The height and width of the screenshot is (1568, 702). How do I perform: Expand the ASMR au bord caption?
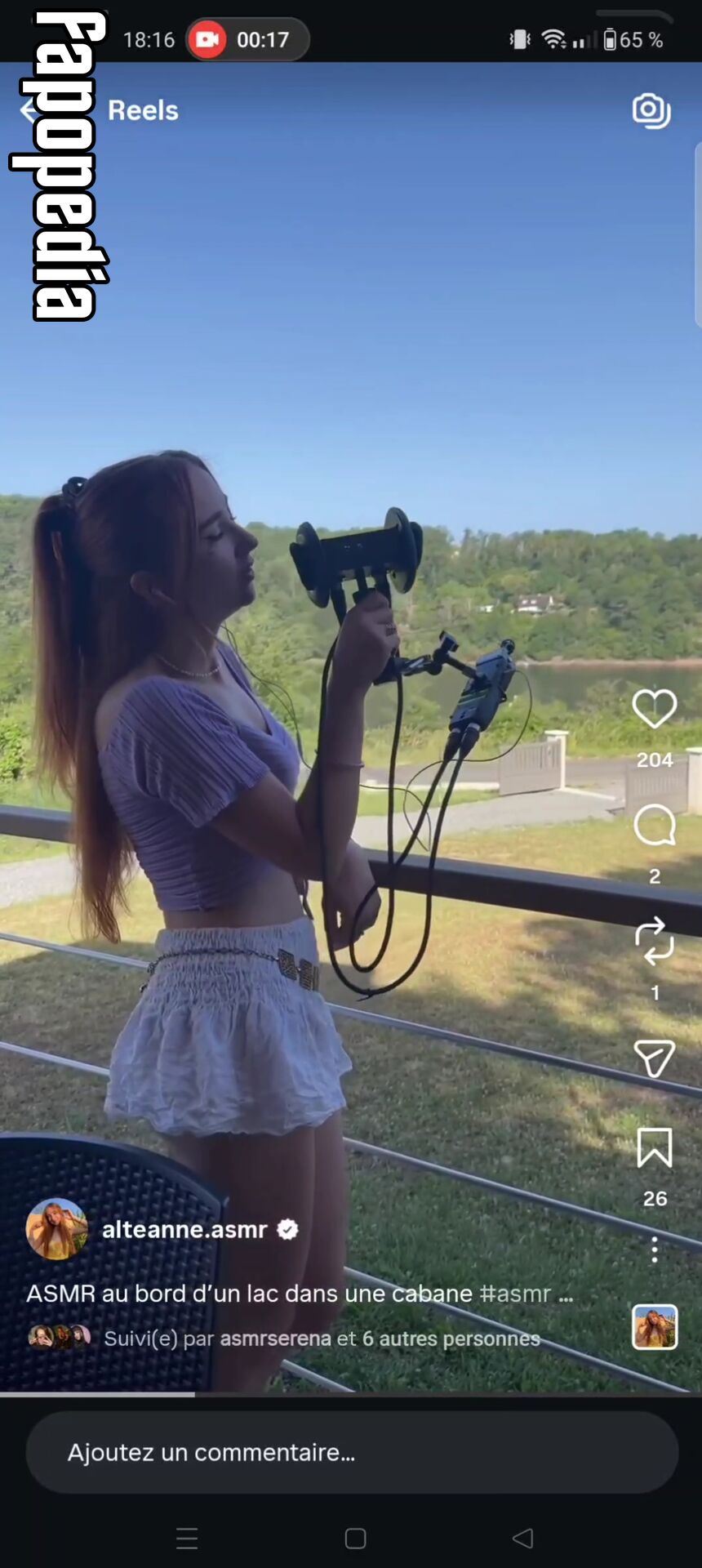click(300, 1294)
